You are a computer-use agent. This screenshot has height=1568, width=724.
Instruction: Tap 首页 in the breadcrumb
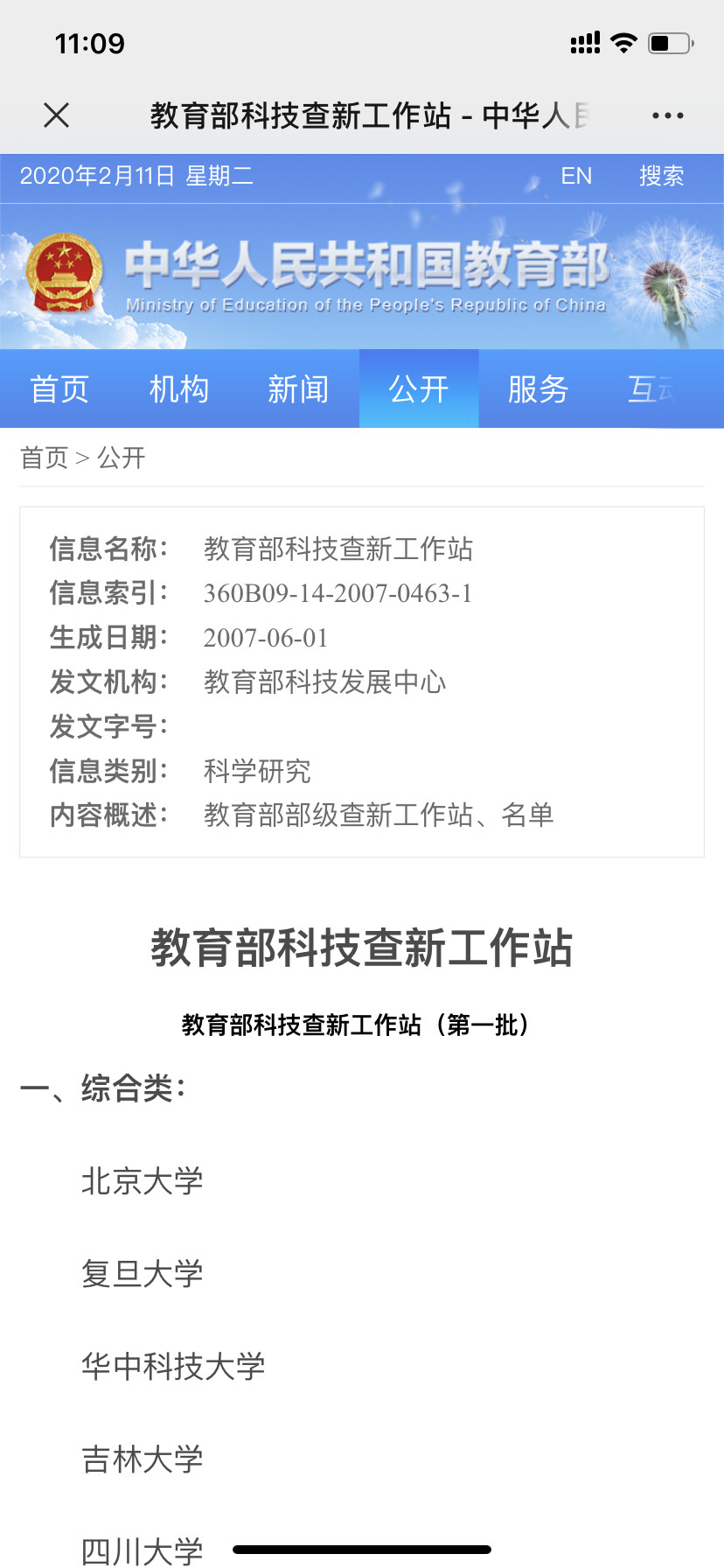click(x=44, y=458)
